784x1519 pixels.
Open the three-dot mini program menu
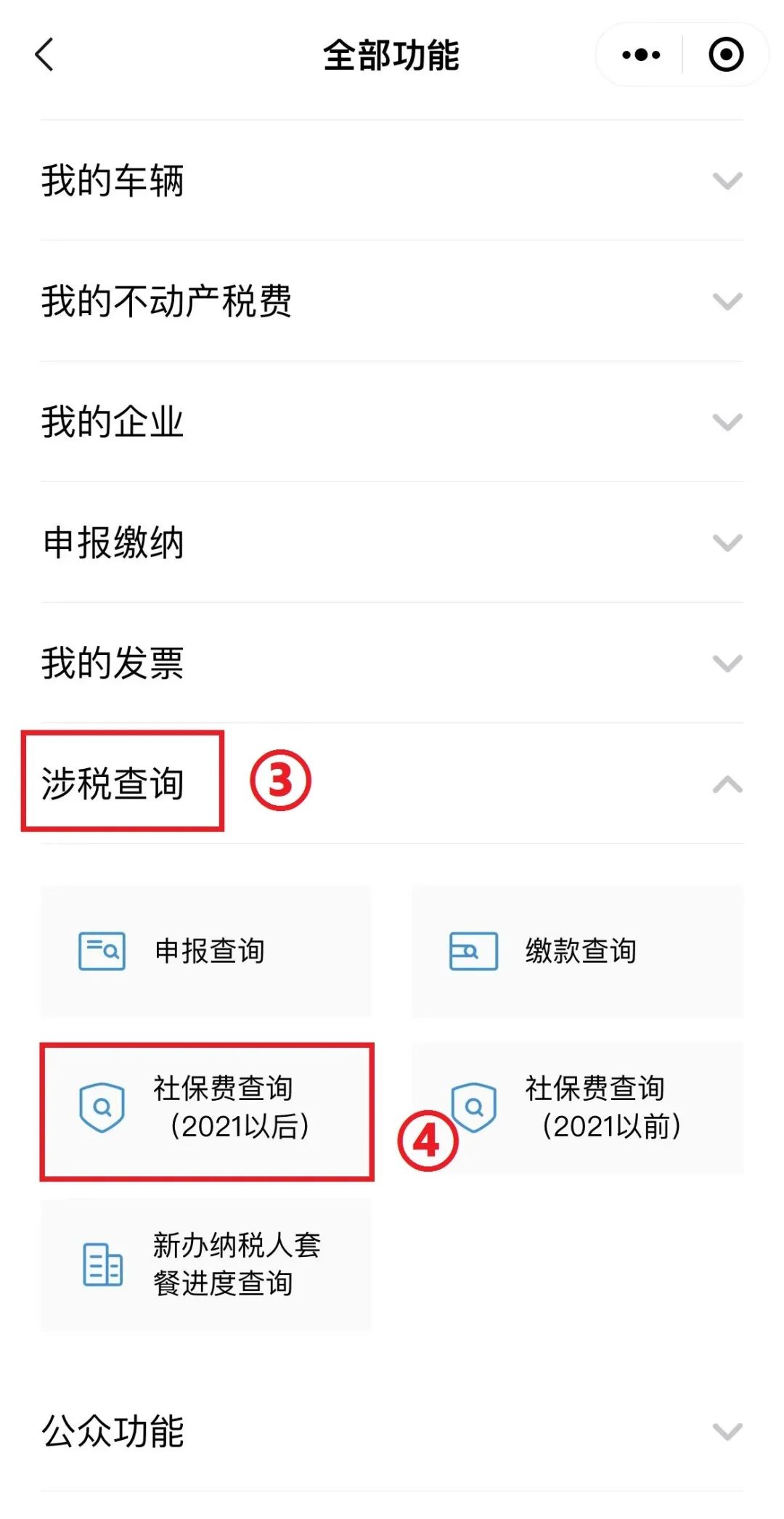[641, 54]
